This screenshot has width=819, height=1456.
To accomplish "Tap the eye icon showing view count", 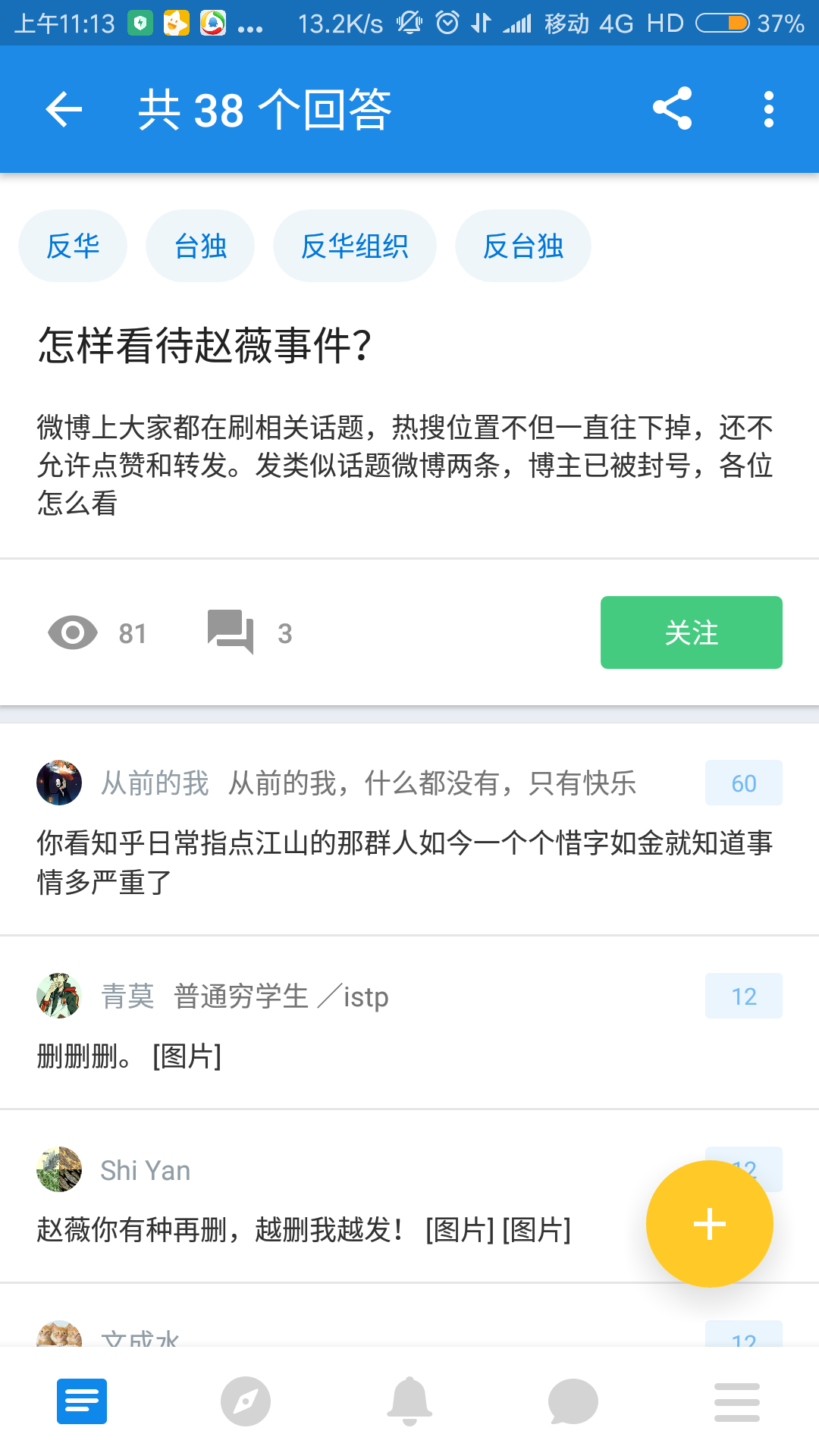I will 74,632.
